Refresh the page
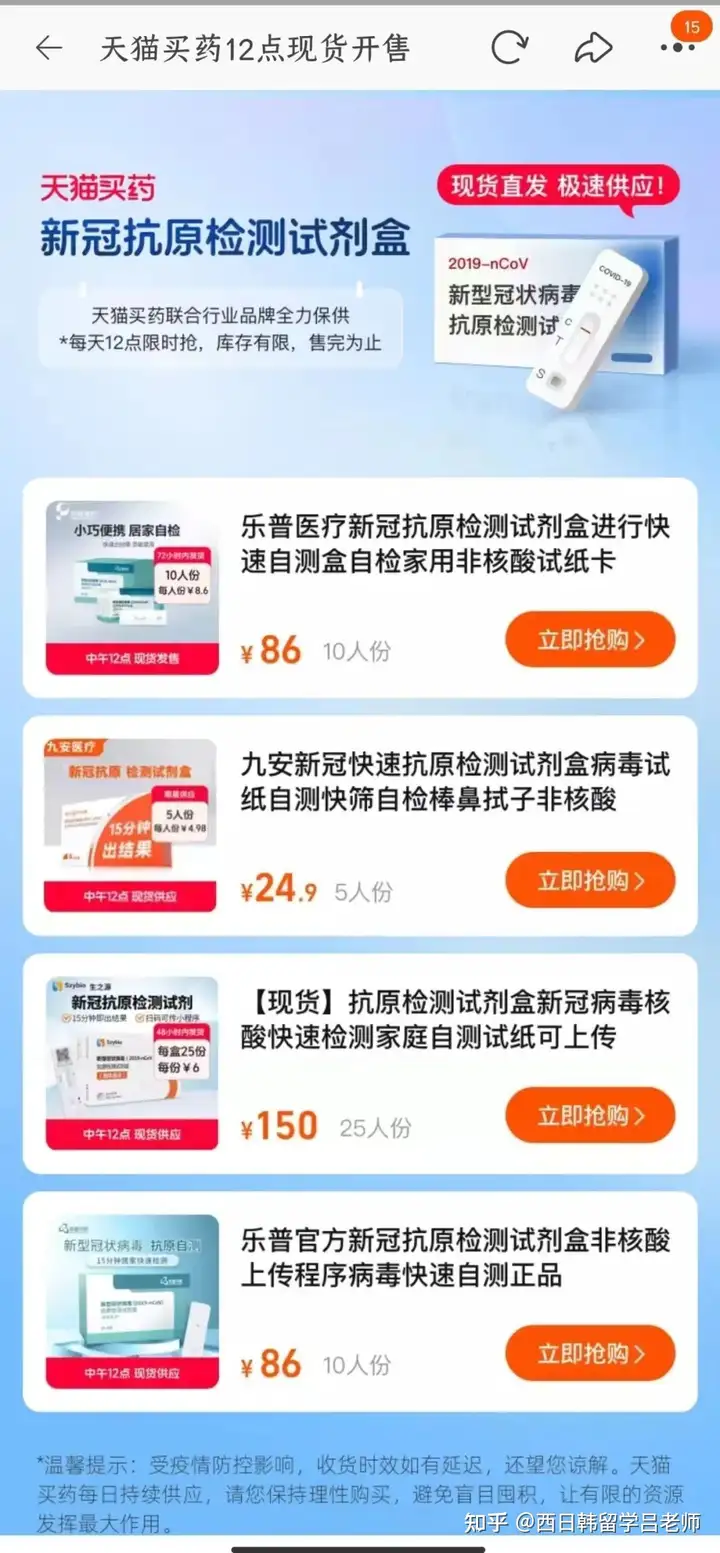Screen dimensions: 720x1553 509,48
